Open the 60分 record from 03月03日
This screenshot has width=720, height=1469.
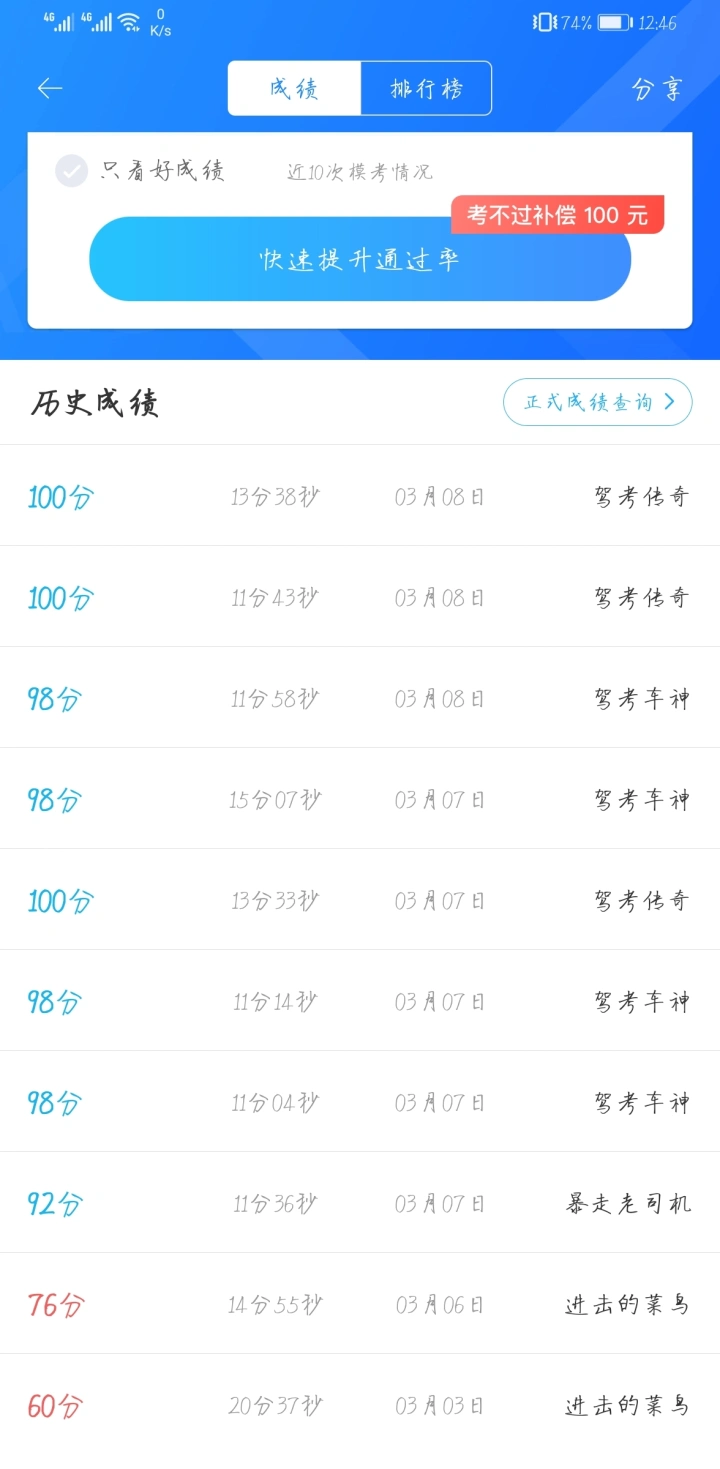[x=360, y=1405]
